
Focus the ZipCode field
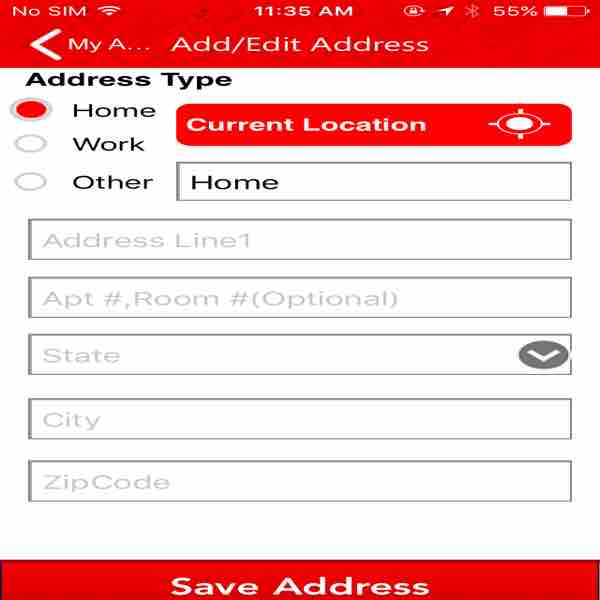[300, 482]
